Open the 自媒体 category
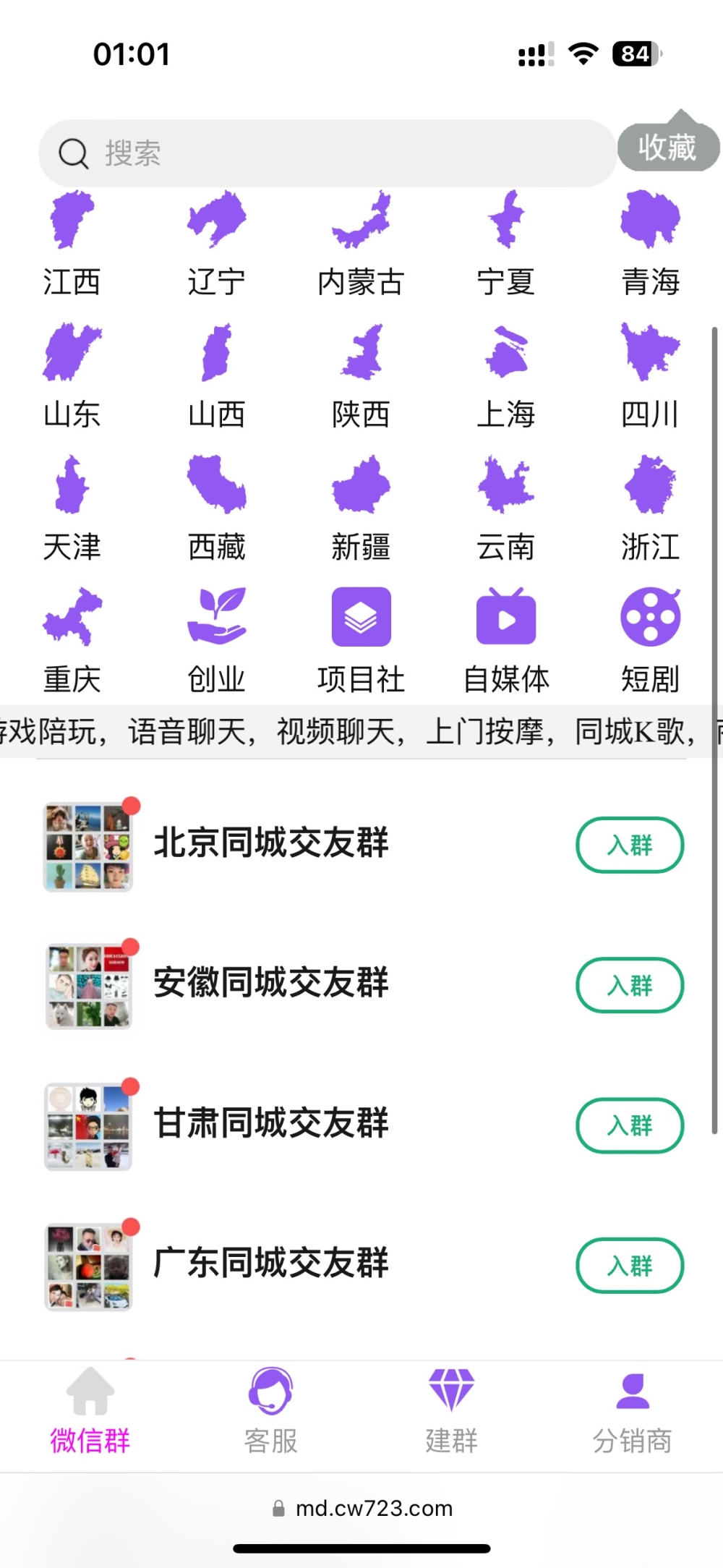The width and height of the screenshot is (723, 1568). (506, 641)
